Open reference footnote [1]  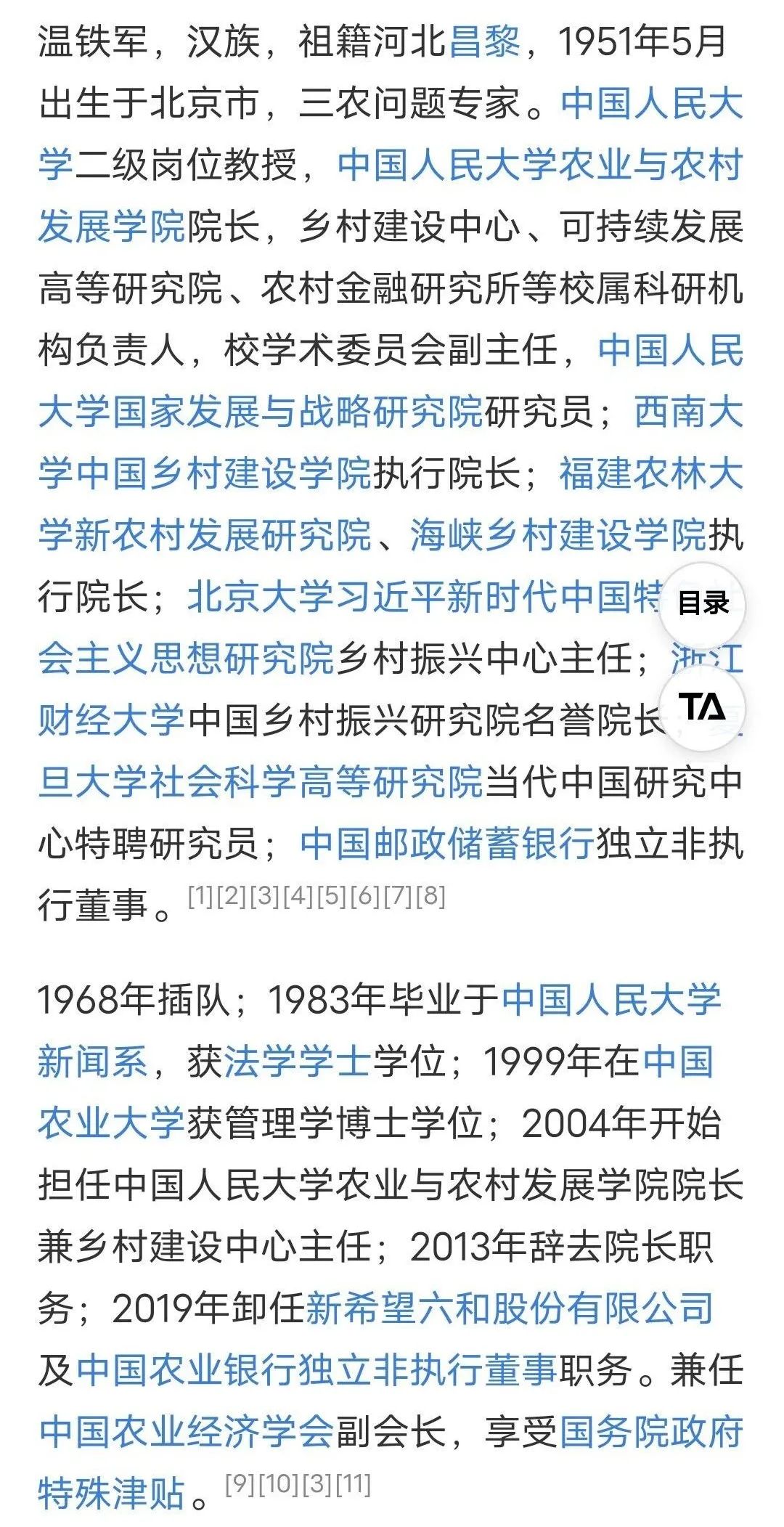click(201, 896)
